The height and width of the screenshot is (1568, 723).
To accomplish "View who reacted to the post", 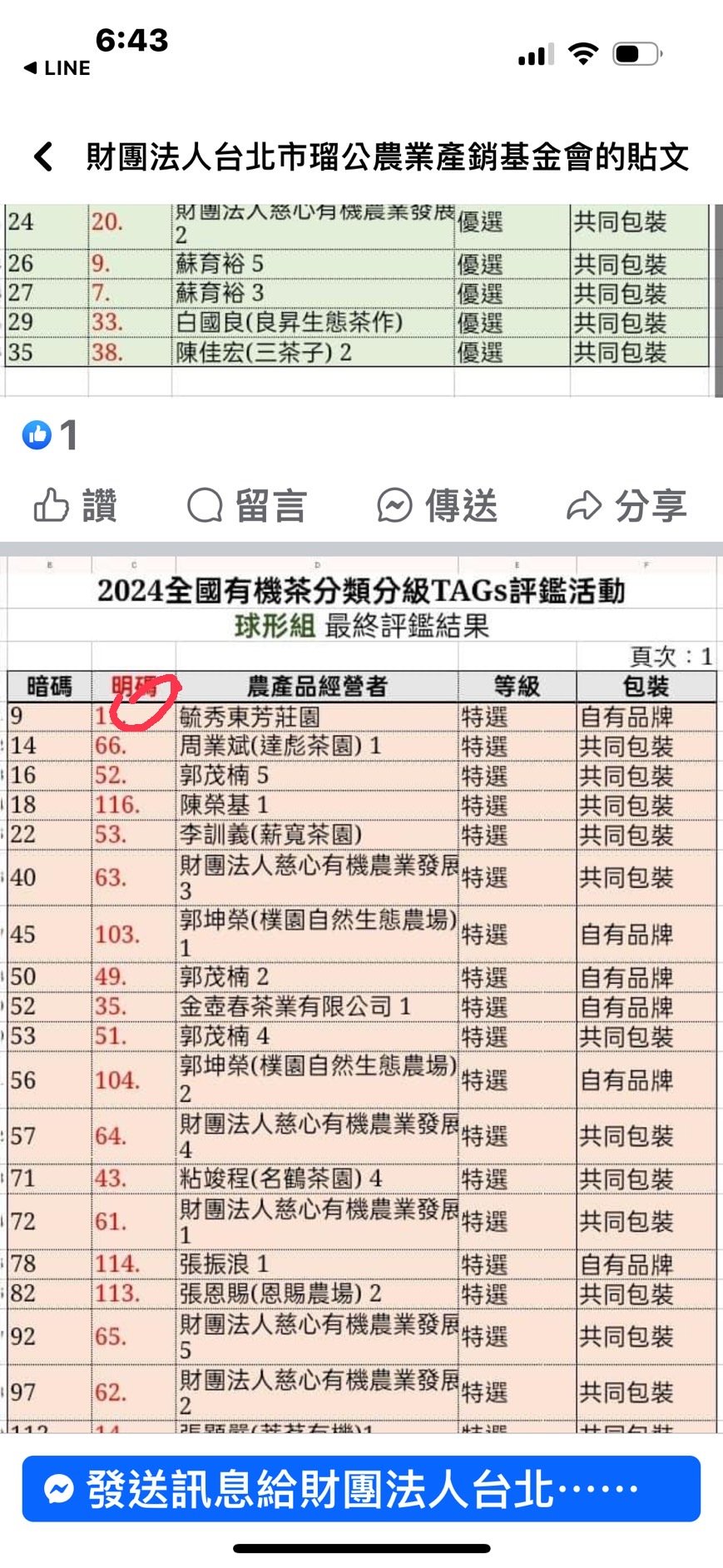I will pos(50,434).
